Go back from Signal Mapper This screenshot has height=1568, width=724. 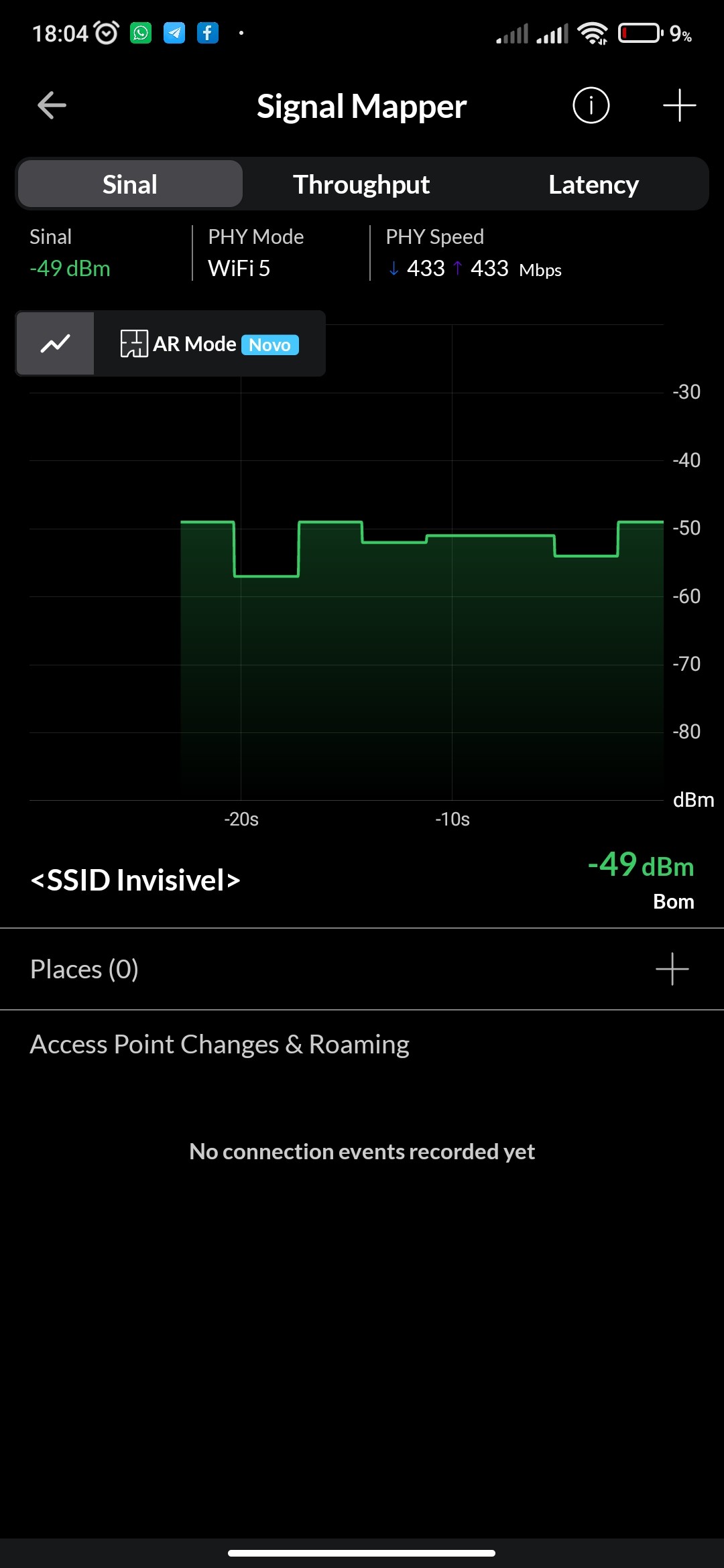(x=52, y=105)
